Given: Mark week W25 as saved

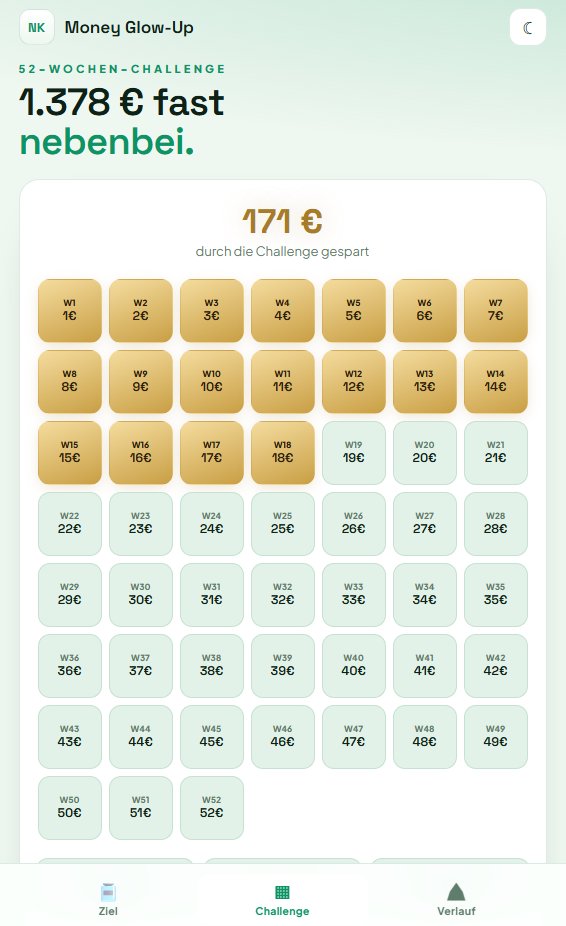Looking at the screenshot, I should click(x=283, y=524).
